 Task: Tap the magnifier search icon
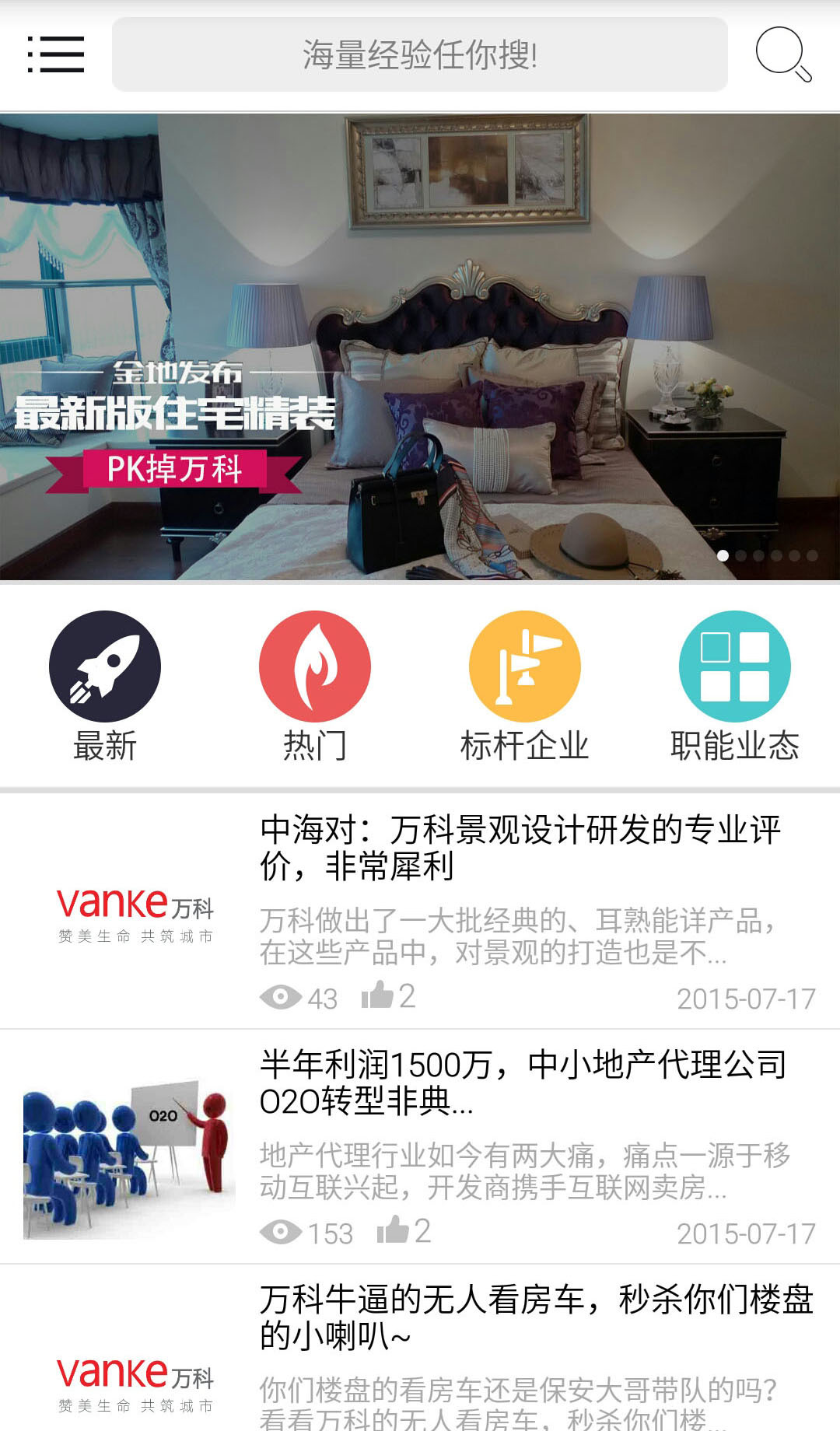tap(782, 54)
